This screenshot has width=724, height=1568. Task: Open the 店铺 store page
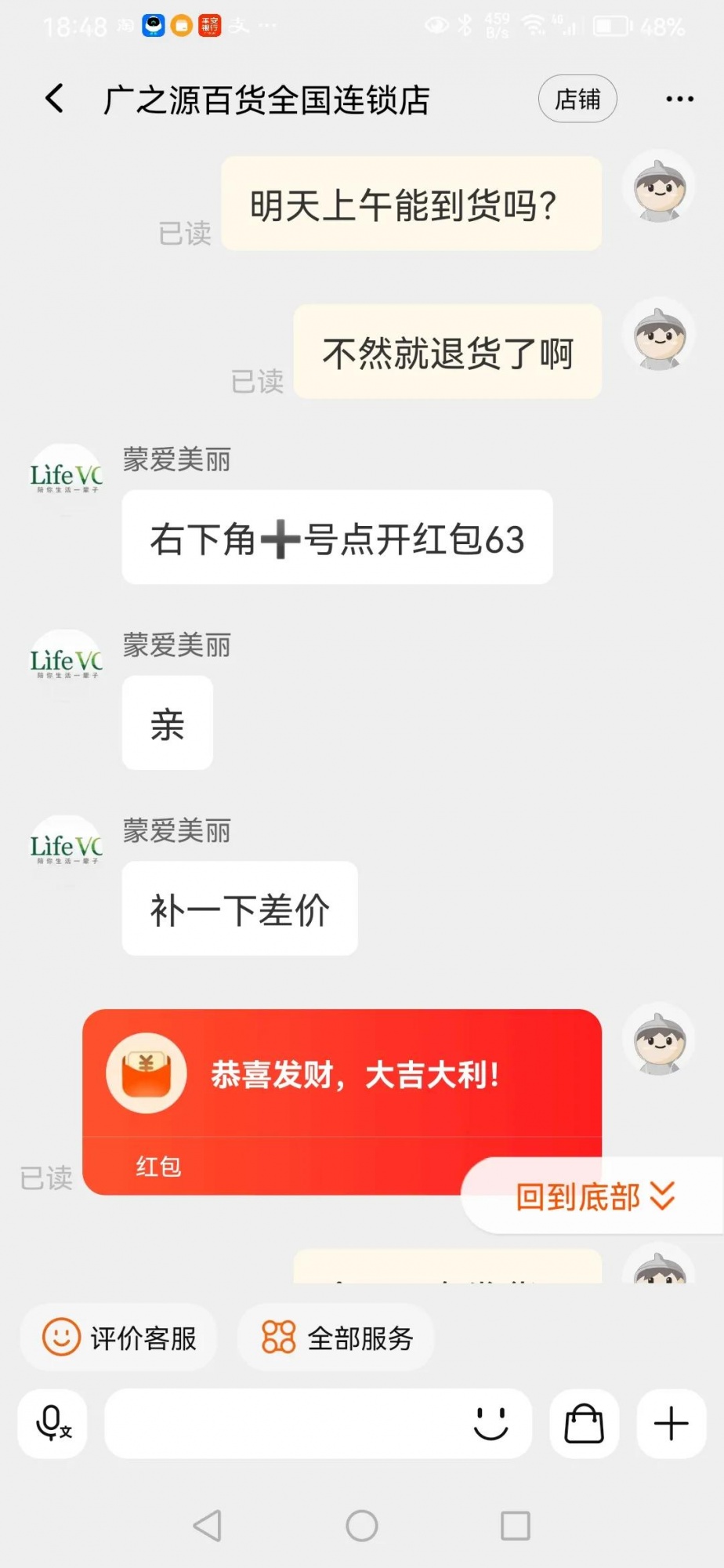(x=577, y=99)
